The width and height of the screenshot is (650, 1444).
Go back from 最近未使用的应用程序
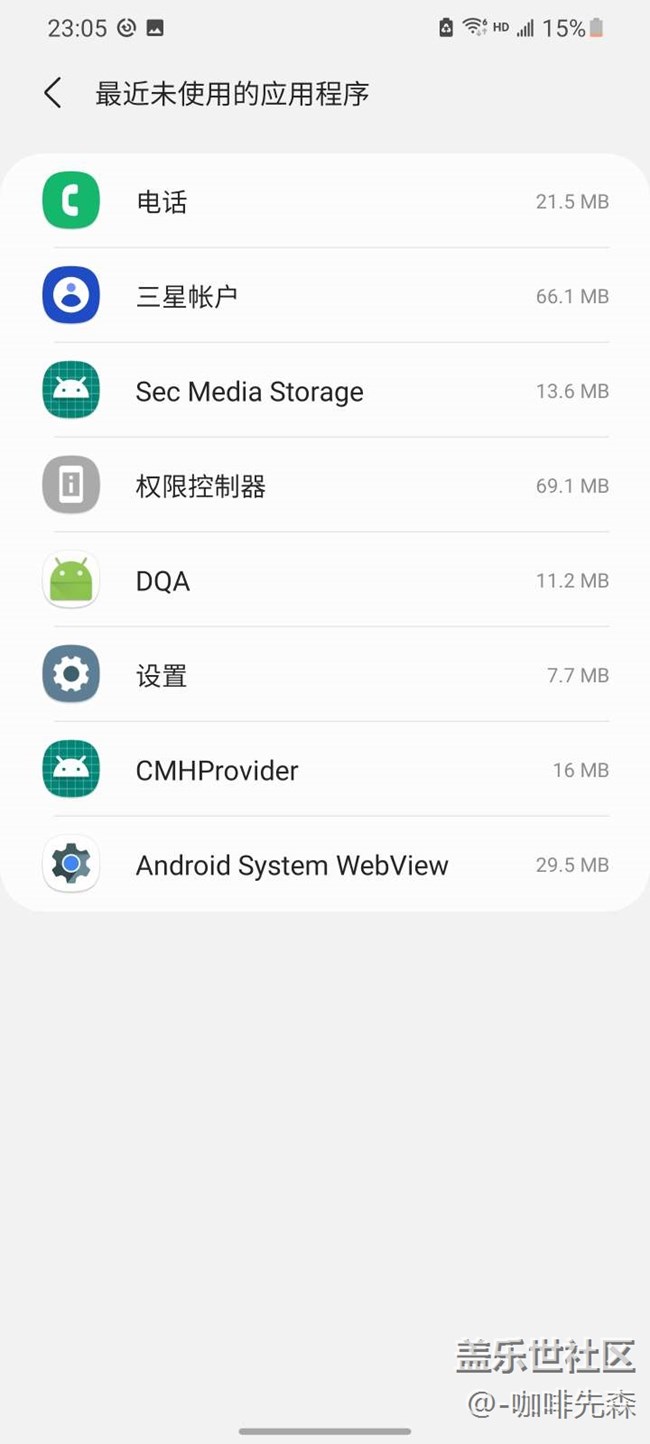point(53,94)
